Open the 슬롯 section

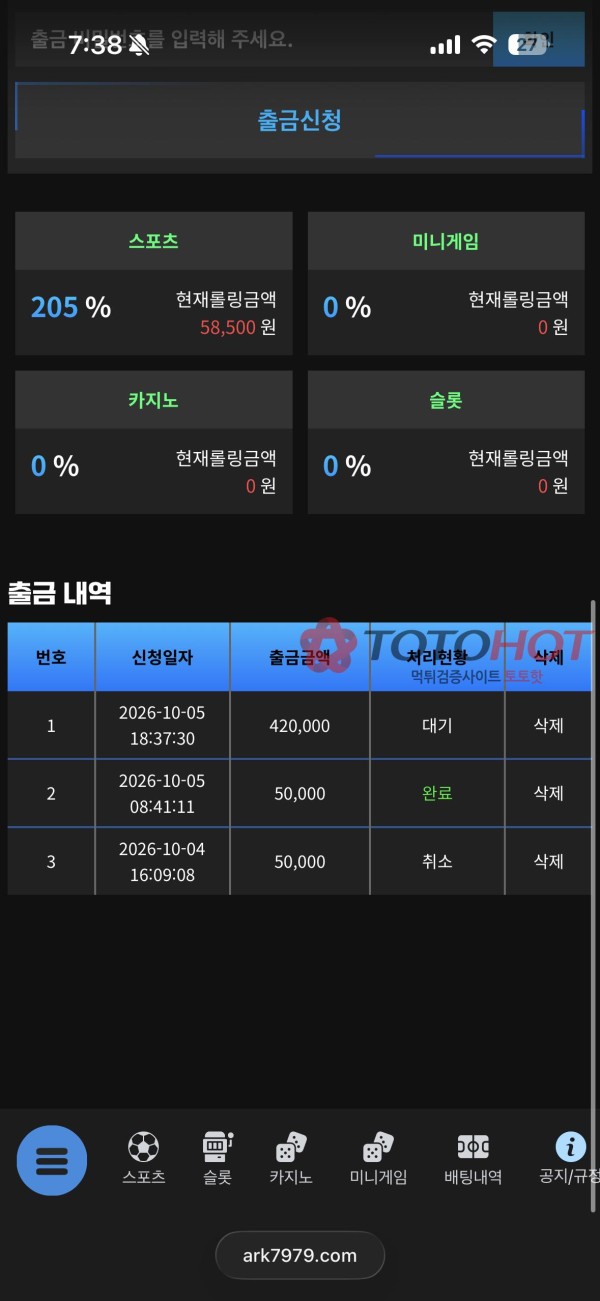click(217, 1159)
